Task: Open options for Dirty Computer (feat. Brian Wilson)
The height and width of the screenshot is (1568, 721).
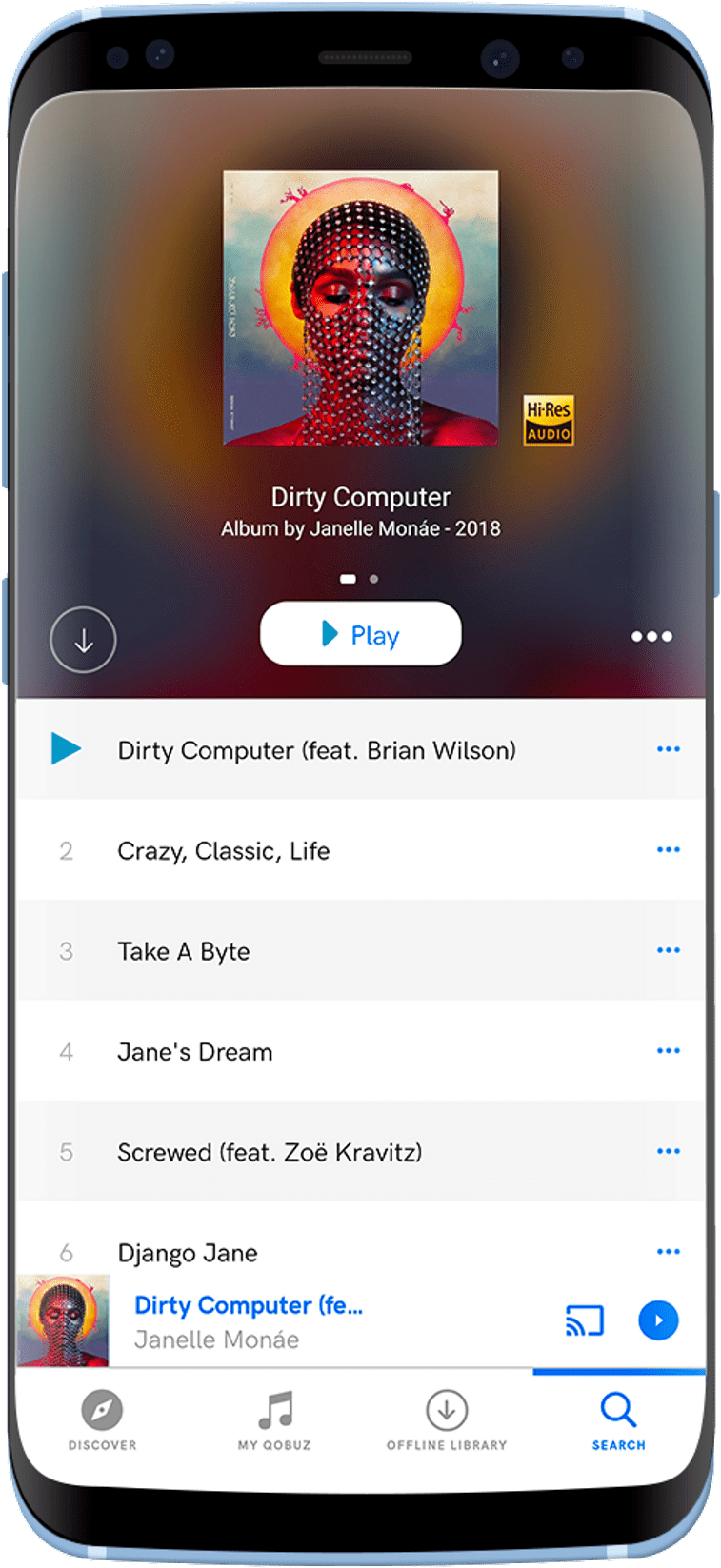Action: (668, 749)
